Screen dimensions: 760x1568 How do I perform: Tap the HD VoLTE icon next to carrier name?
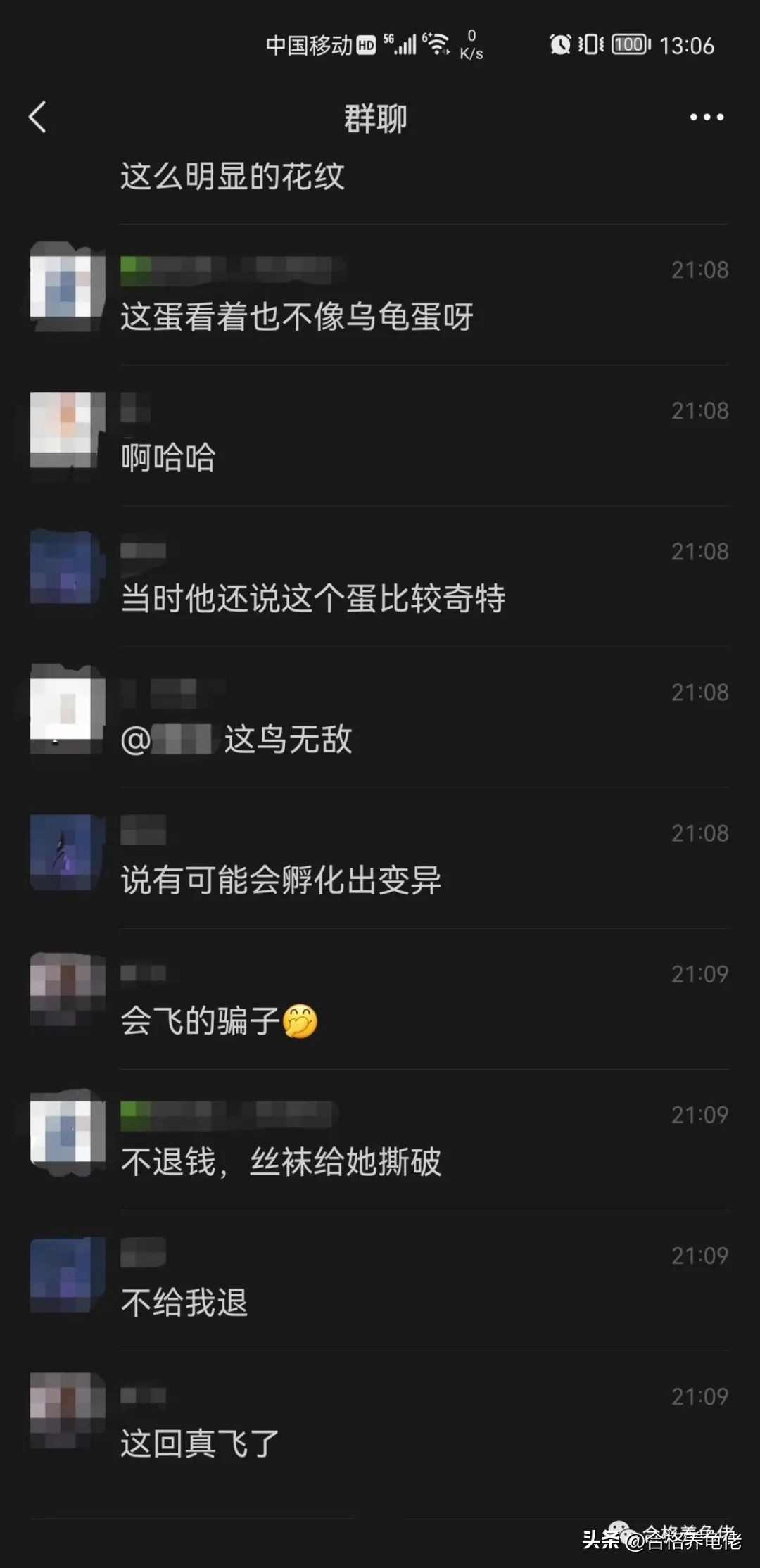(x=365, y=45)
